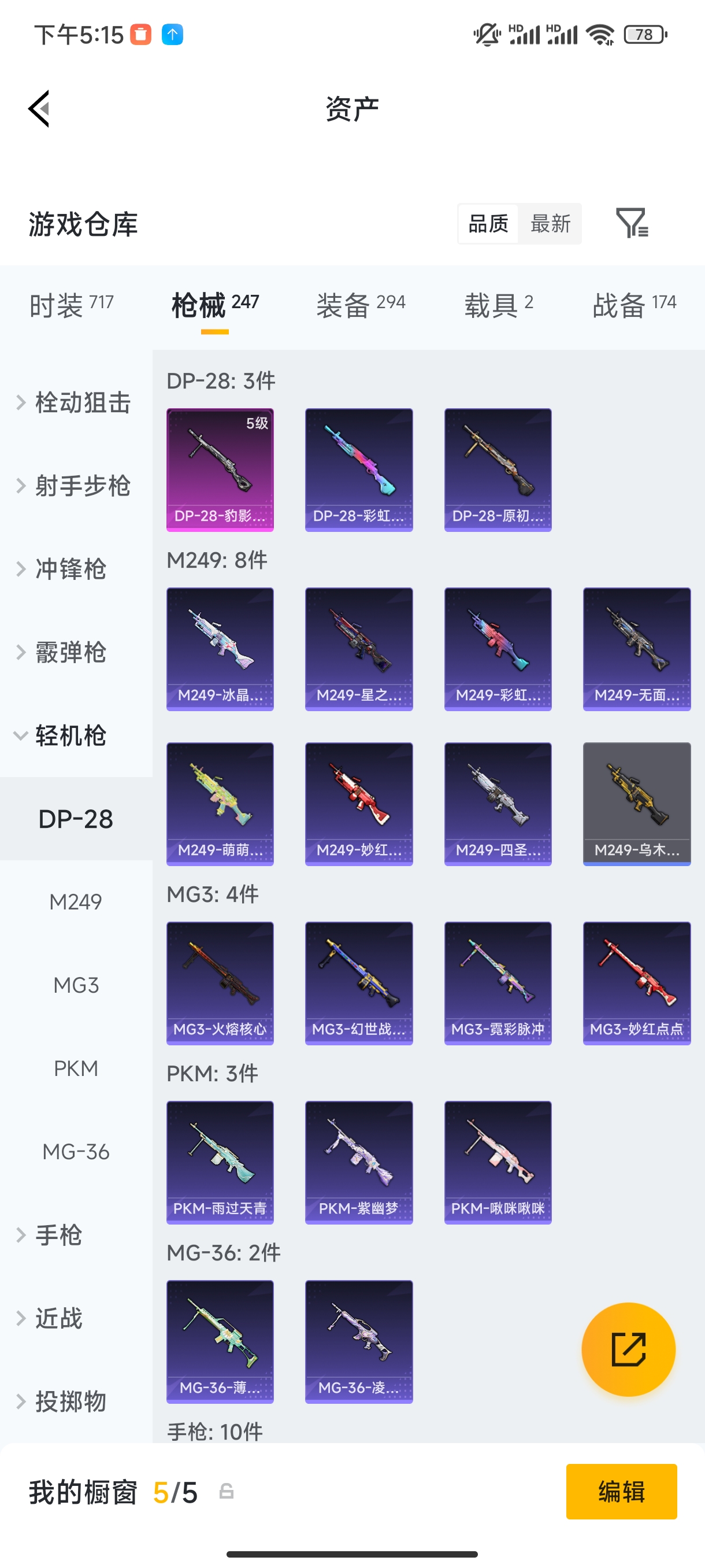Select M249 in the sidebar
The height and width of the screenshot is (1568, 705).
(x=76, y=901)
